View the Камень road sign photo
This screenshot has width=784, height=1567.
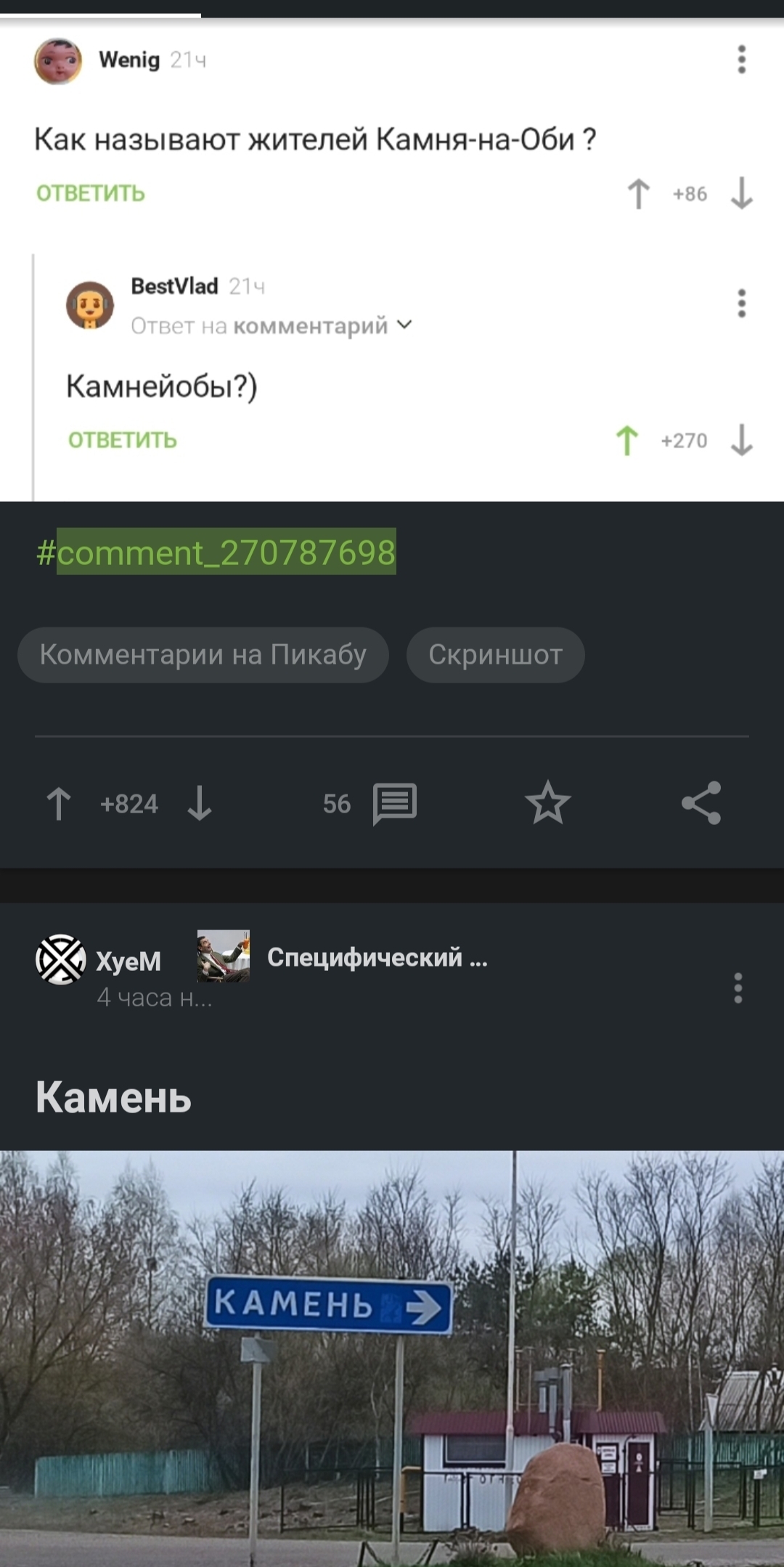[392, 1358]
